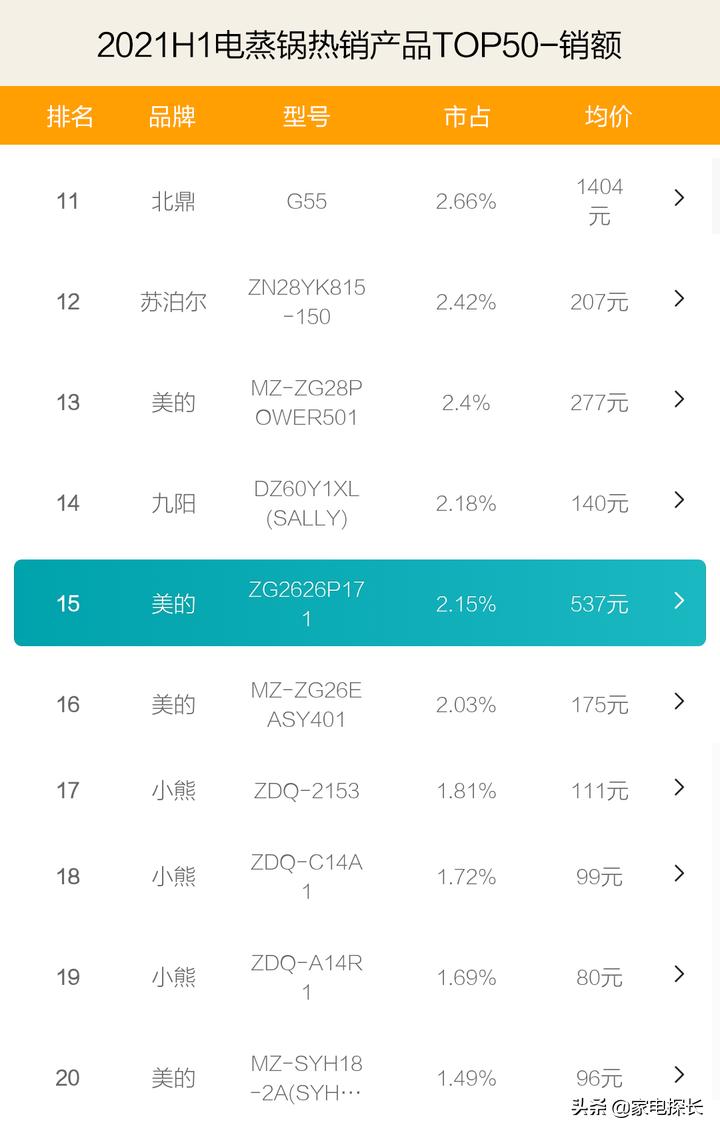Click the white chevron in highlighted row 15
Screen dimensions: 720x1133
(x=679, y=602)
